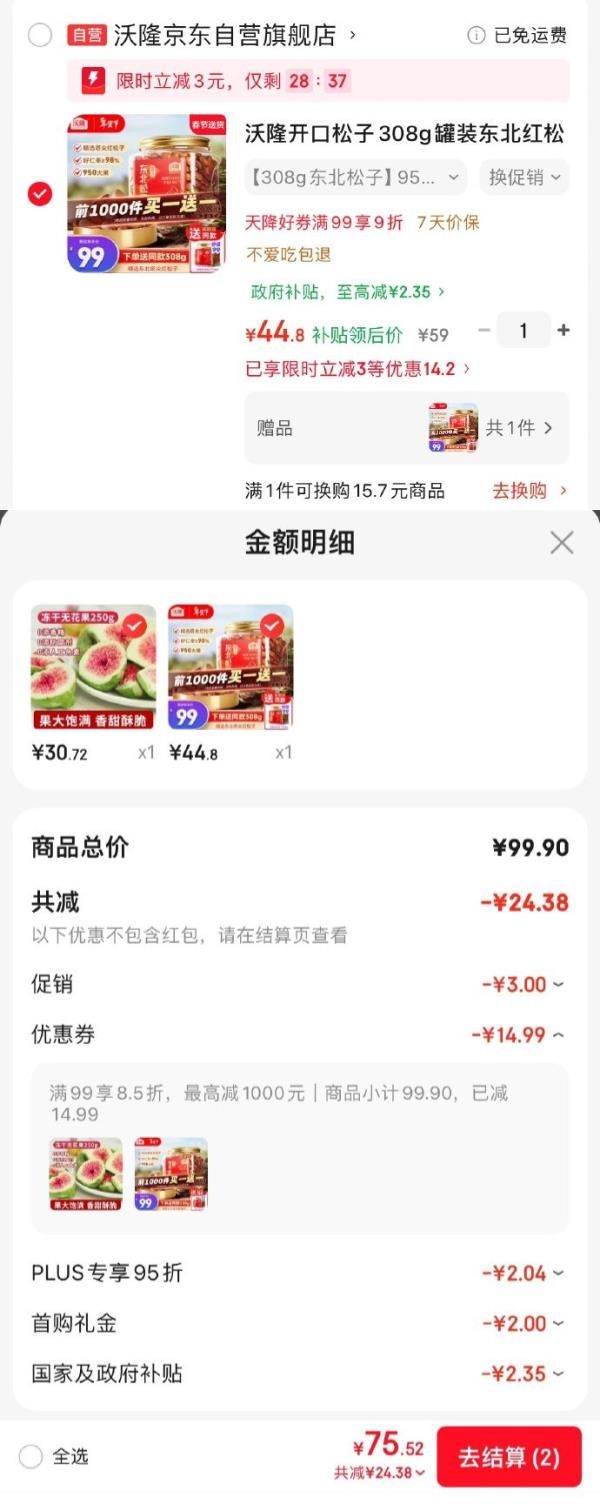View 已享限时立减3等优惠 discount details

(357, 369)
